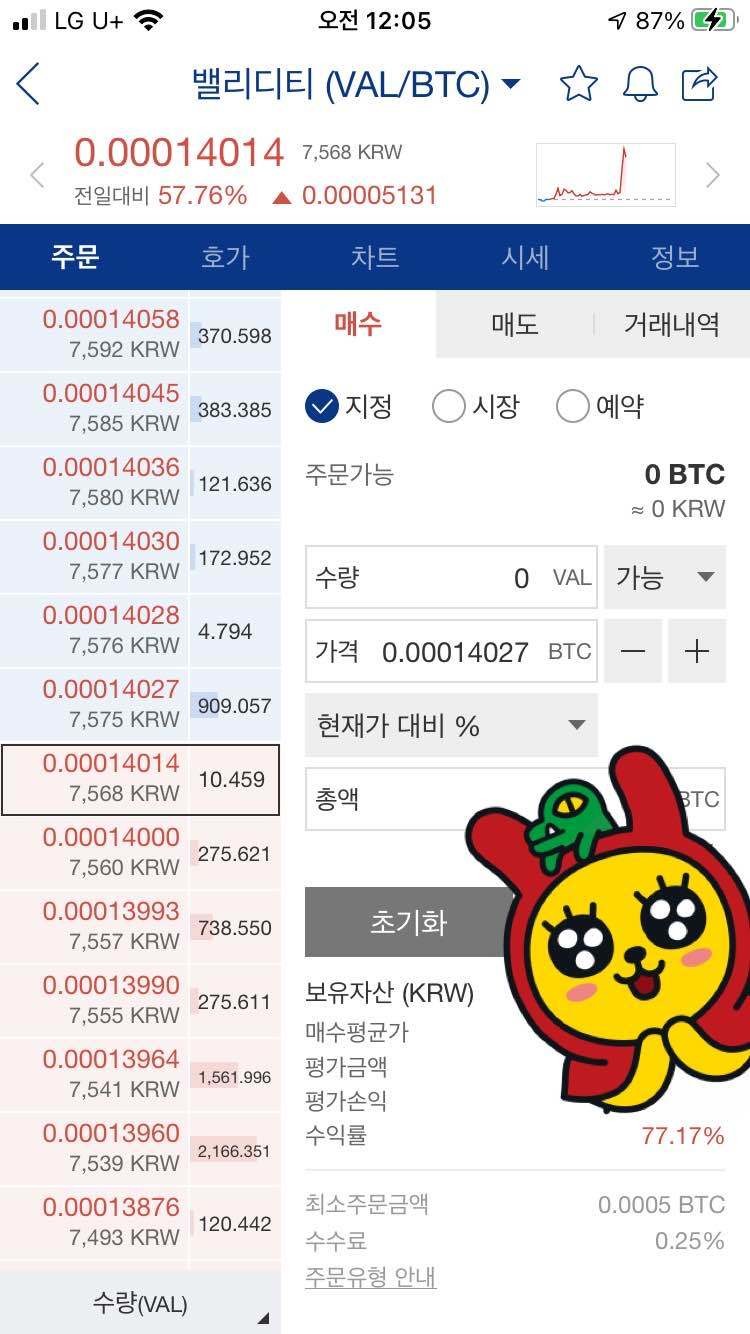
Task: Expand the 가능 quantity dropdown
Action: tap(664, 576)
